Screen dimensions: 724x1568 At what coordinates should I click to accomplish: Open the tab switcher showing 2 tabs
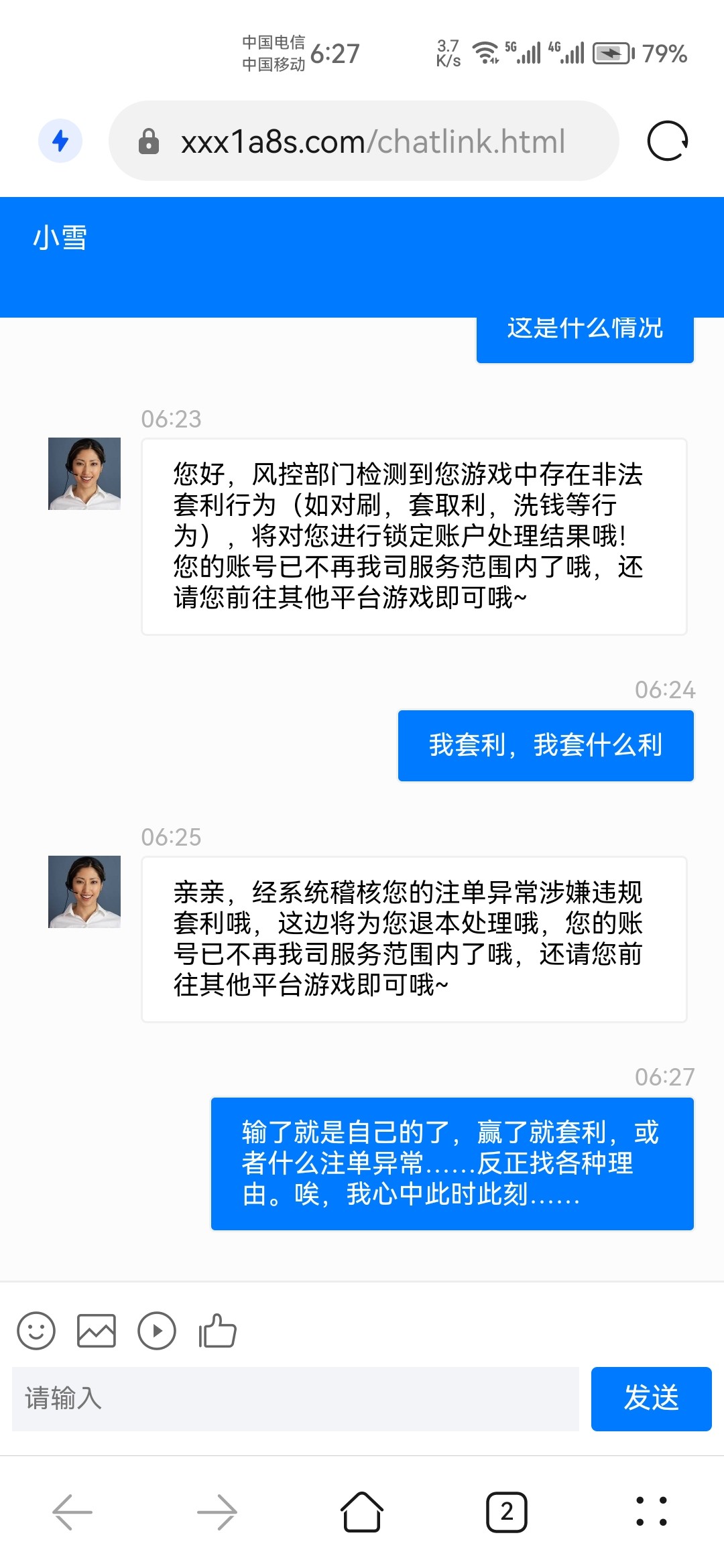tap(507, 1512)
